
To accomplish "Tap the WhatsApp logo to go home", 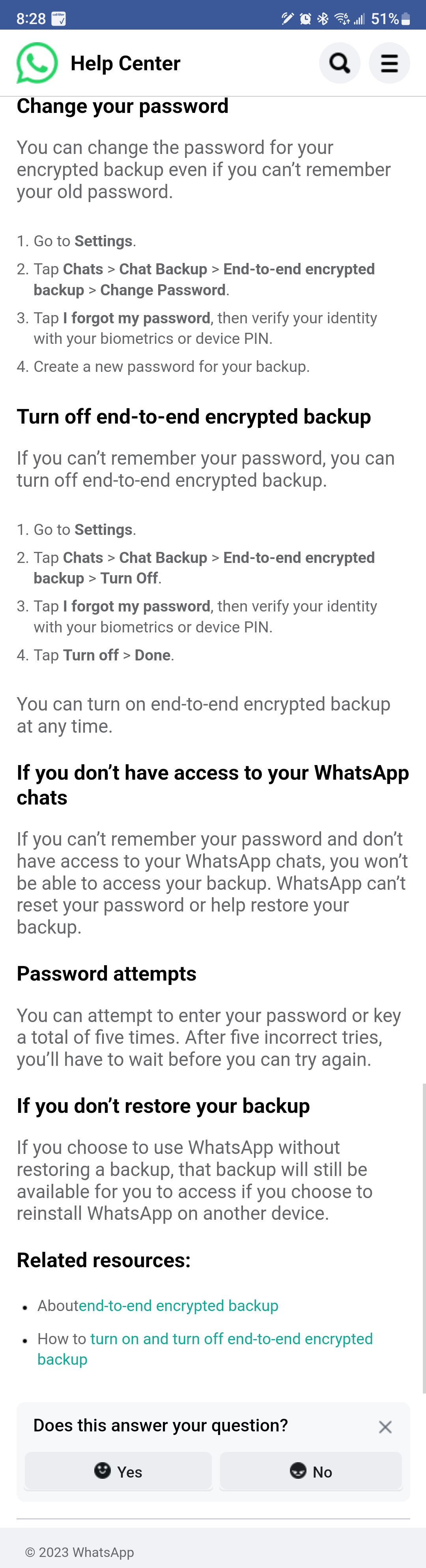I will coord(37,63).
